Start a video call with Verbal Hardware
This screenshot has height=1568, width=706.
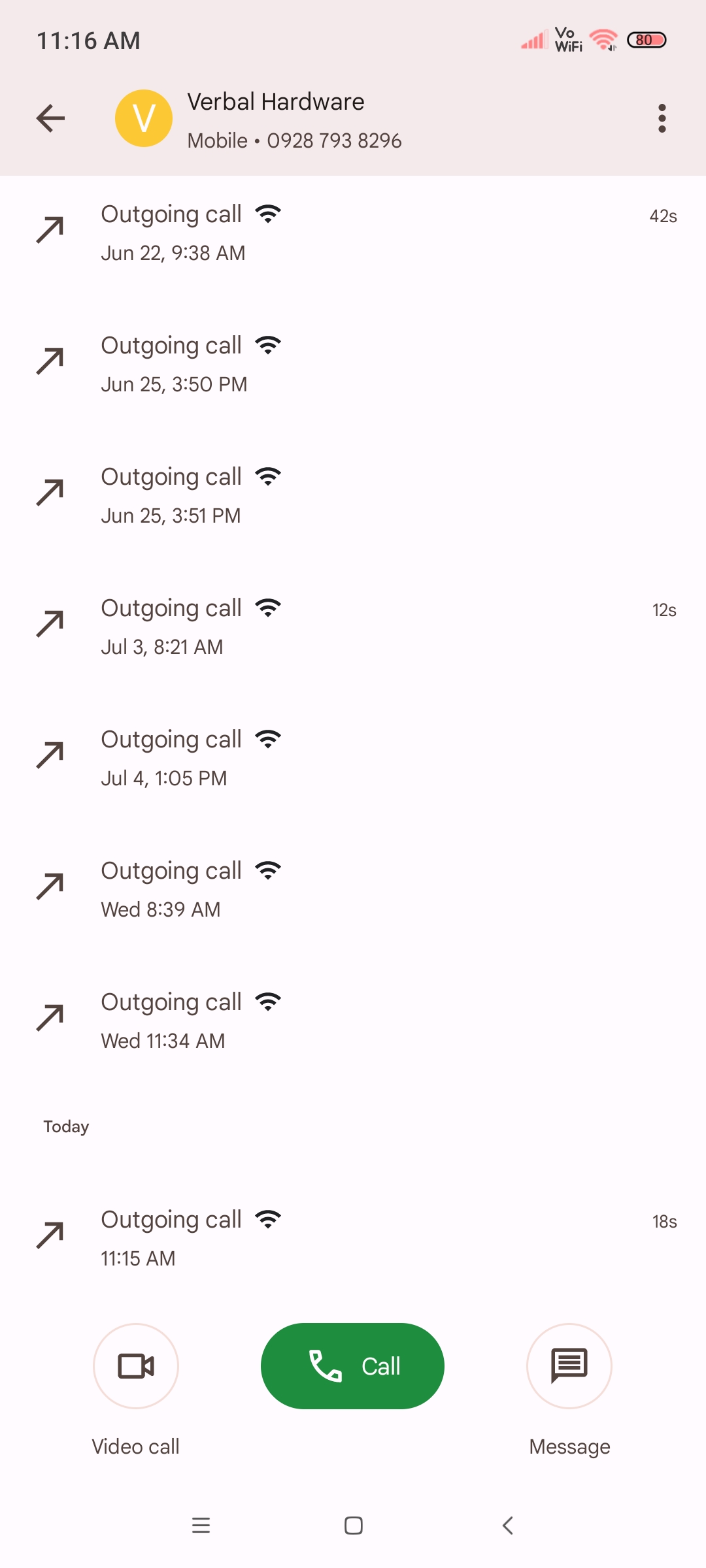pyautogui.click(x=136, y=1366)
